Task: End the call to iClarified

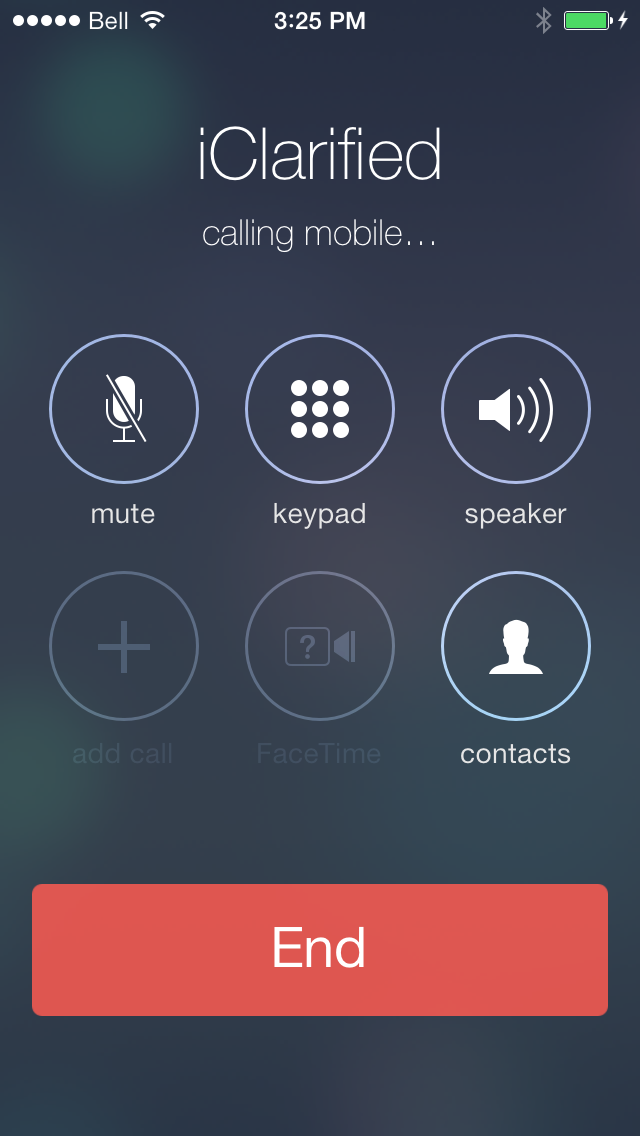Action: coord(320,949)
